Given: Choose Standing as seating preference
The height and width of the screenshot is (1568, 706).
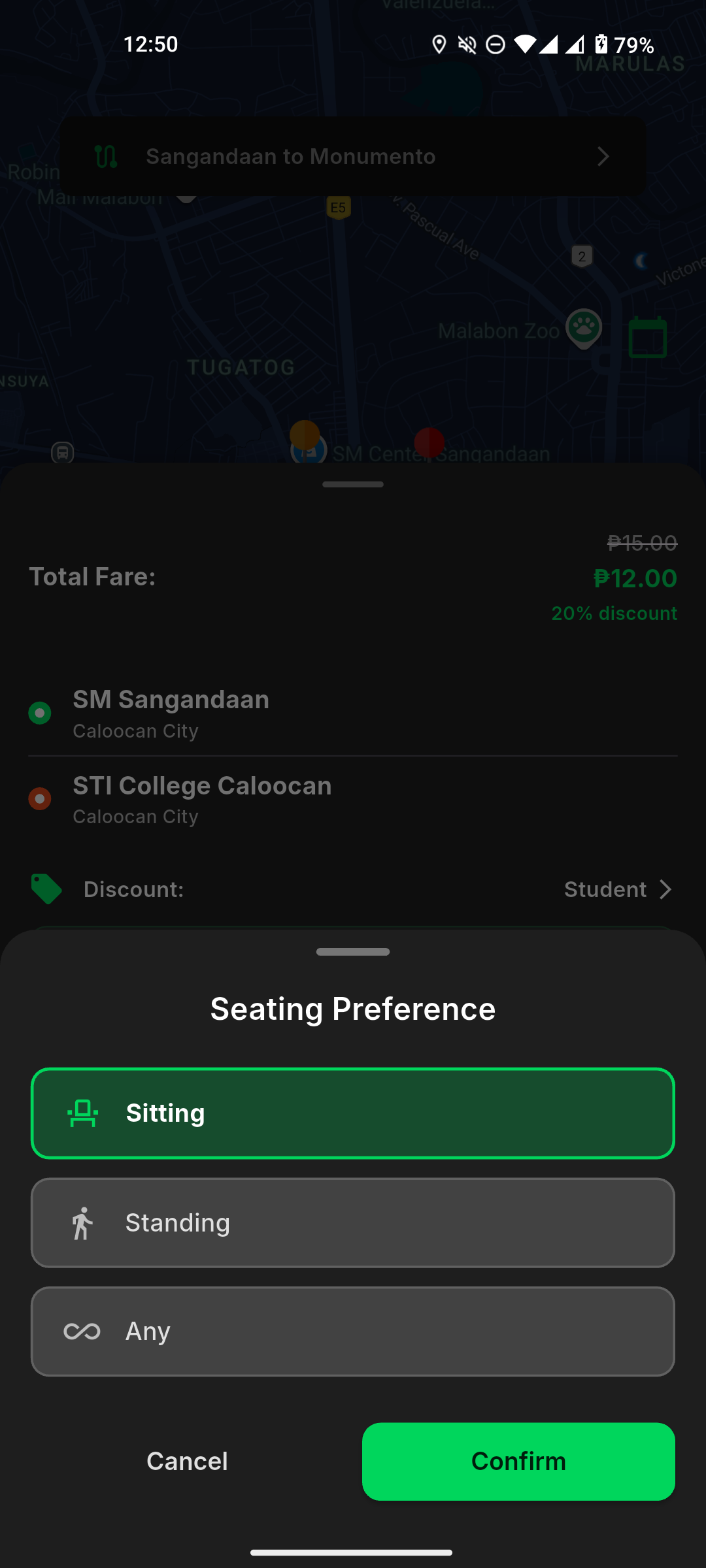Looking at the screenshot, I should [x=353, y=1222].
